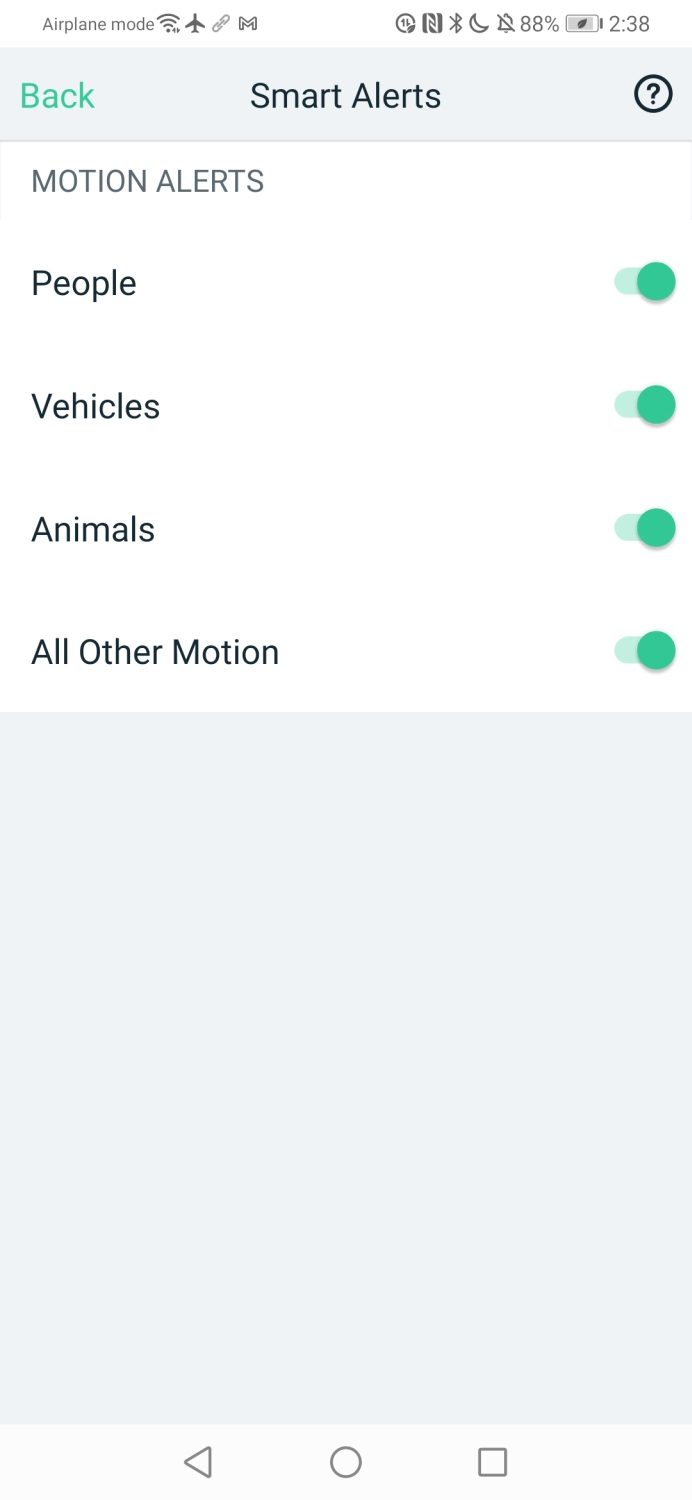Screen dimensions: 692x1500
Task: Toggle All Other Motion alerts
Action: [x=645, y=651]
